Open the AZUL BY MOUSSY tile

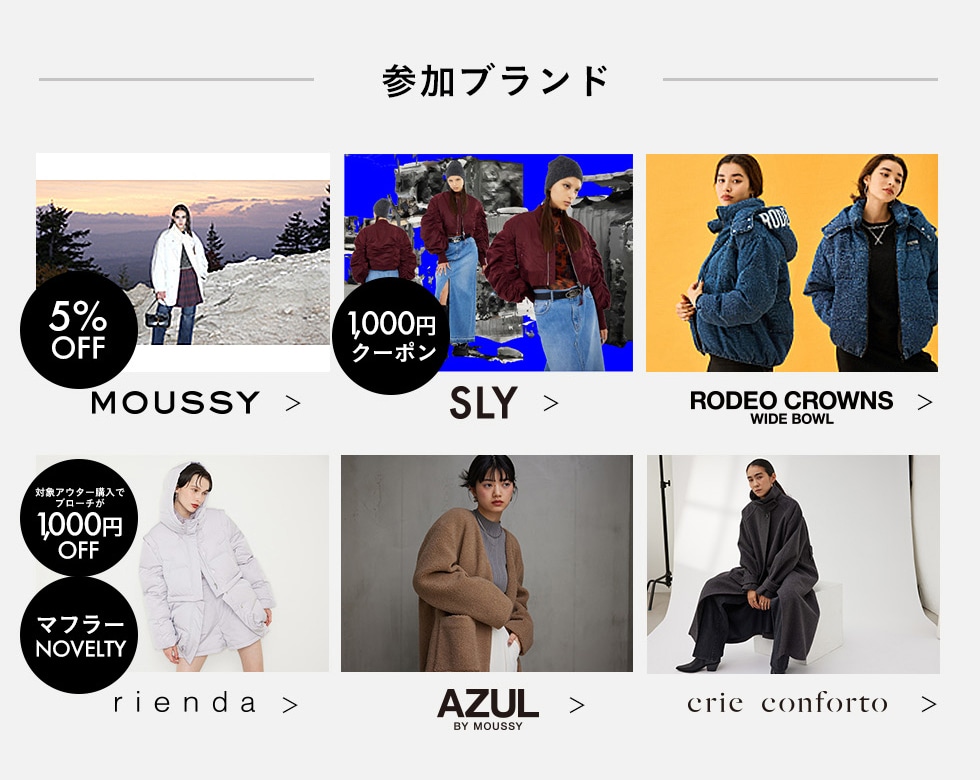pyautogui.click(x=487, y=565)
